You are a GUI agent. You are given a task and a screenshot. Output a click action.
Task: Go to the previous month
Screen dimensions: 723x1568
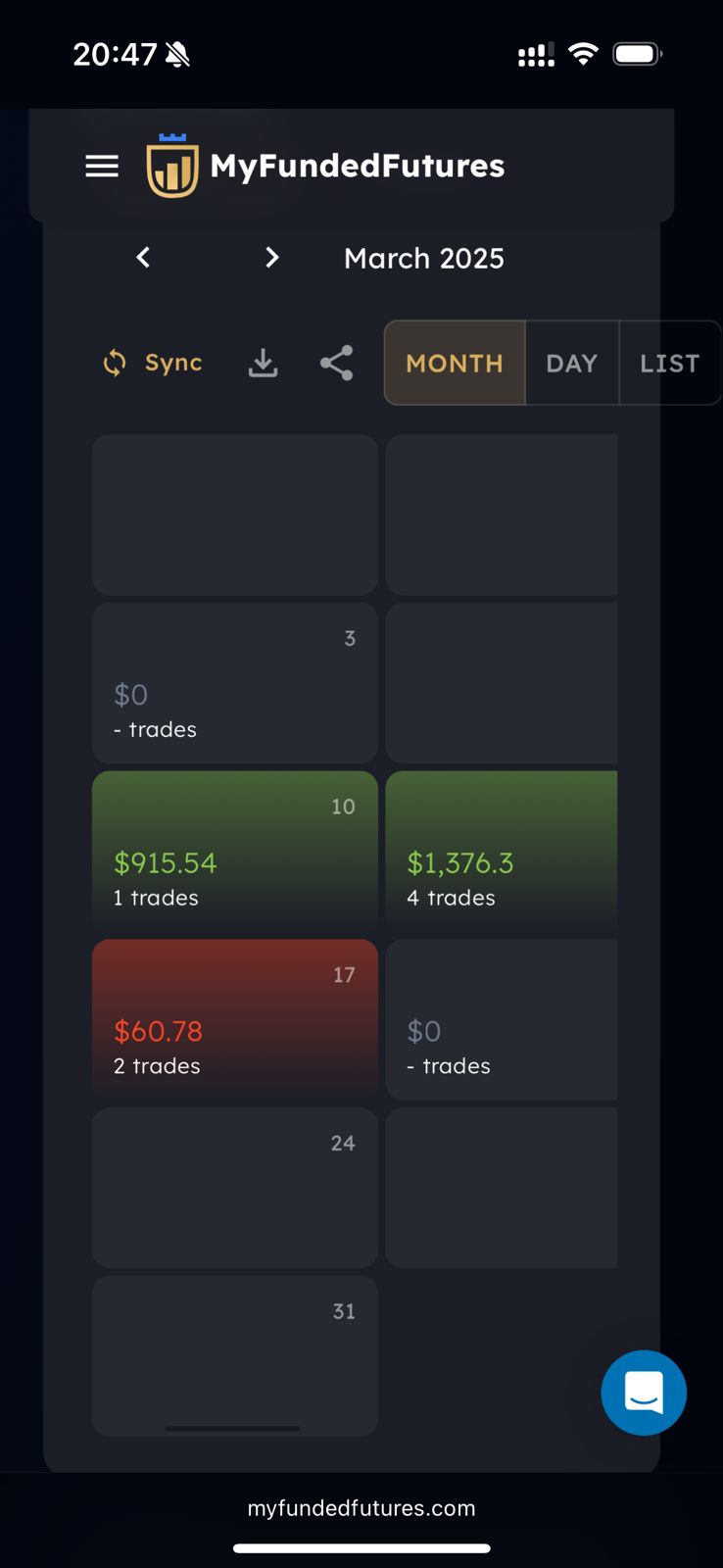coord(143,258)
